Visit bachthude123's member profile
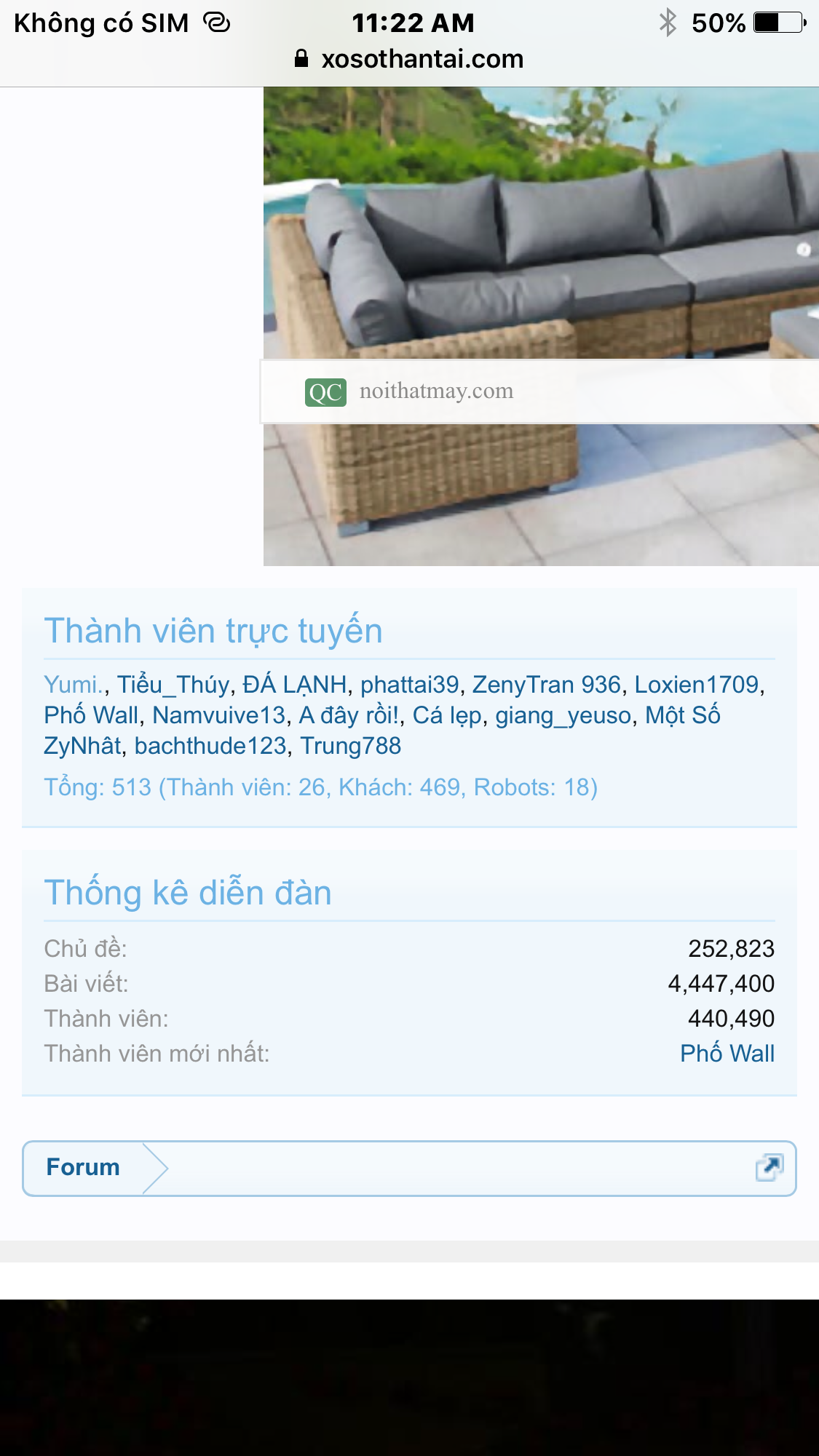The image size is (819, 1456). pos(210,746)
